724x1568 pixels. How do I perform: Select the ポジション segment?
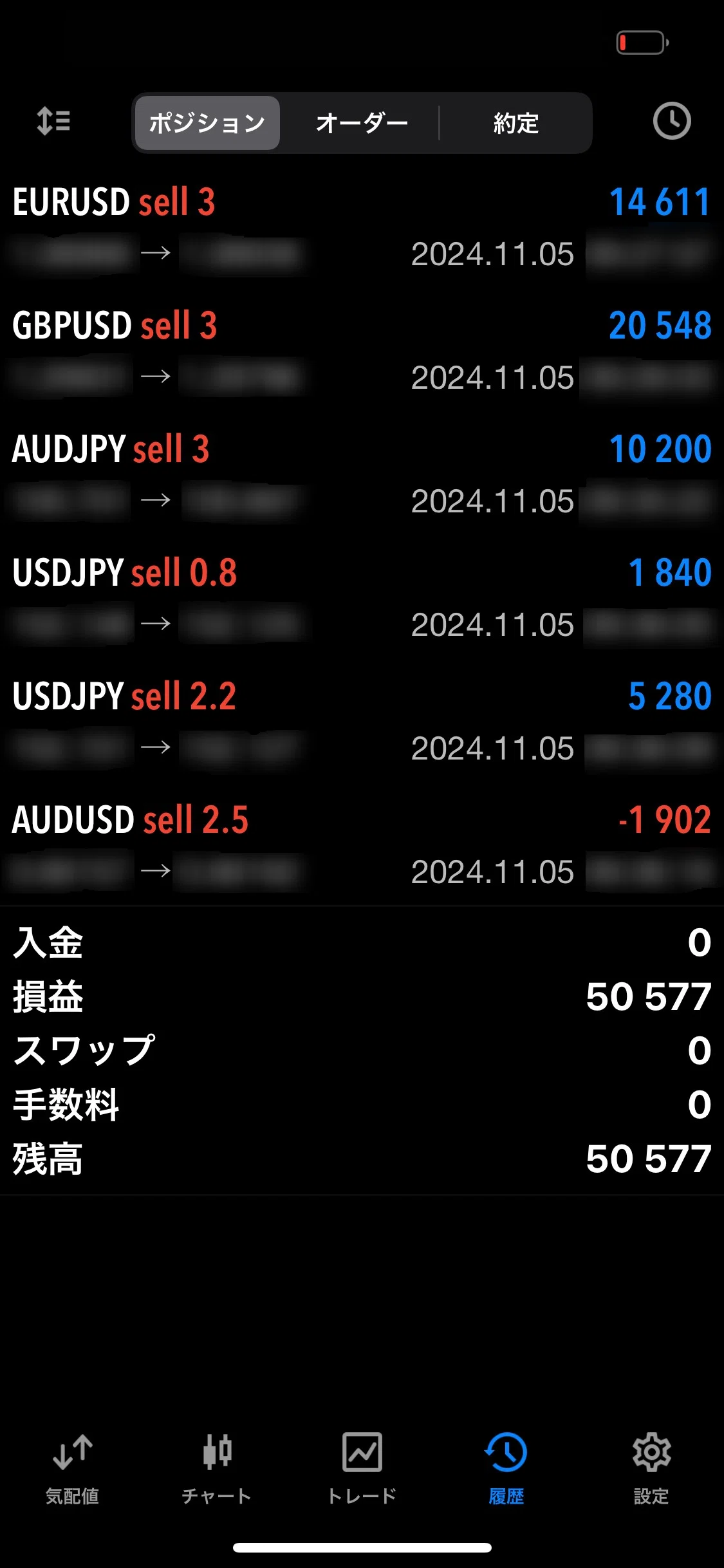(x=207, y=123)
